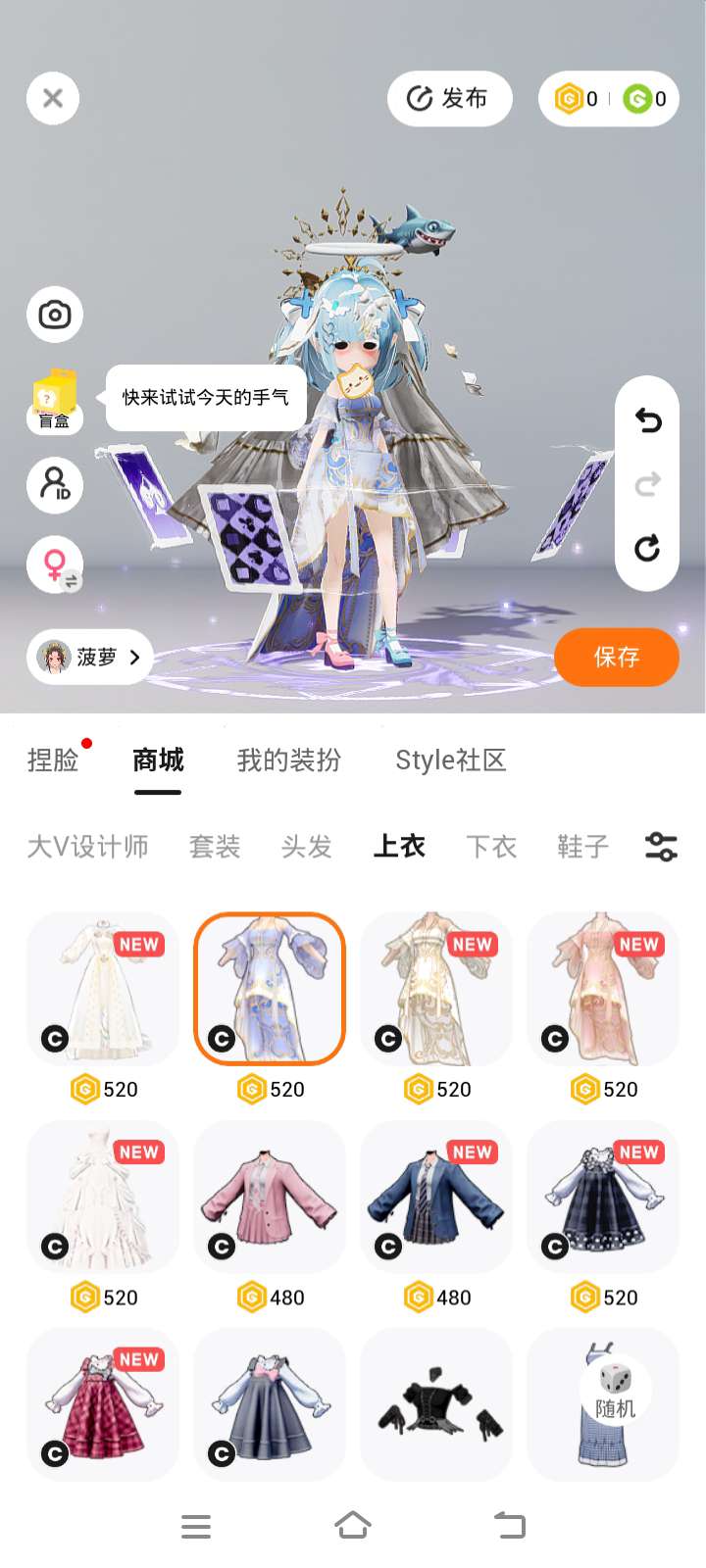This screenshot has height=1568, width=706.
Task: Open the 菠萝 profile selector
Action: [90, 657]
